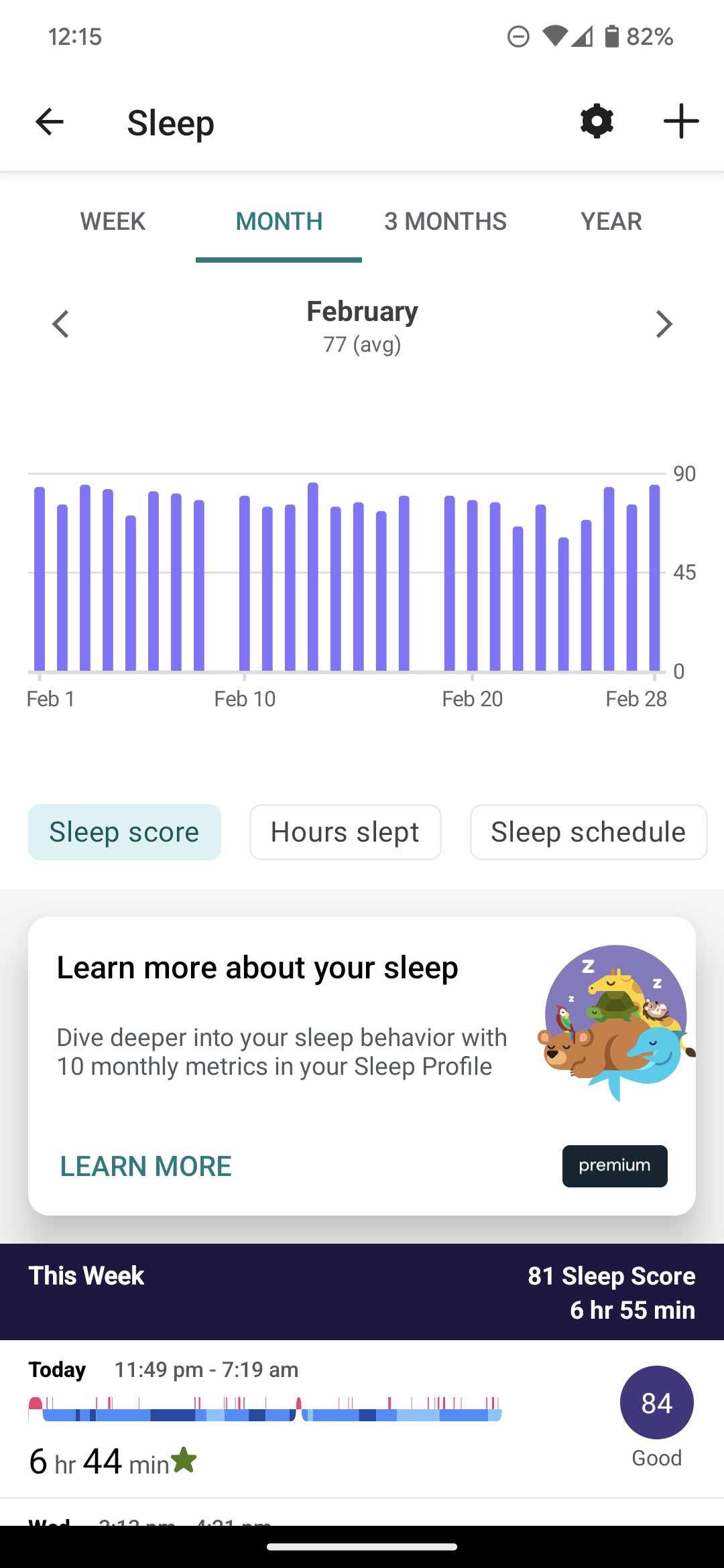The height and width of the screenshot is (1568, 724).
Task: Go to the month before February
Action: 61,324
